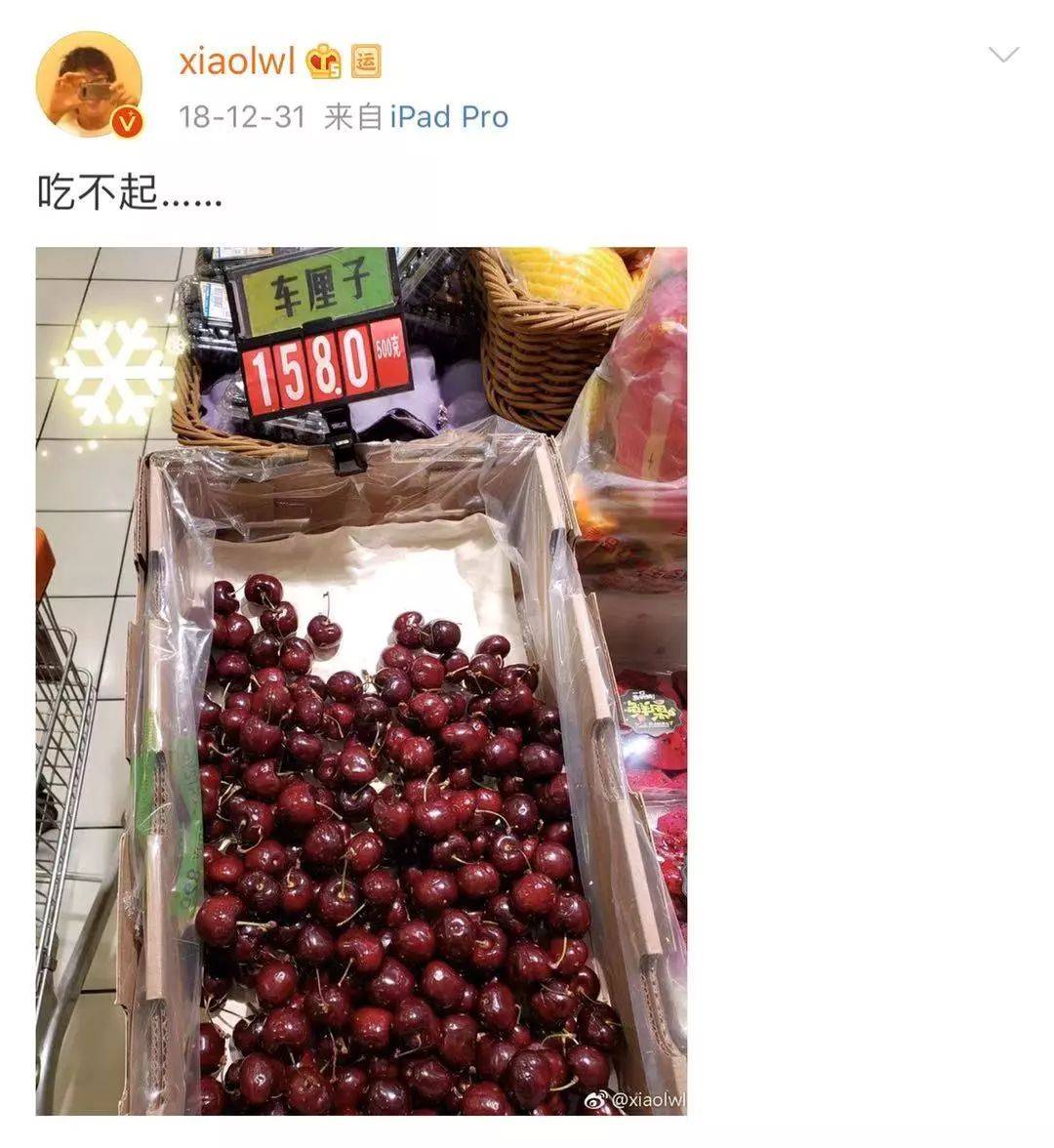
Task: Open the iPad Pro source link
Action: [x=449, y=117]
